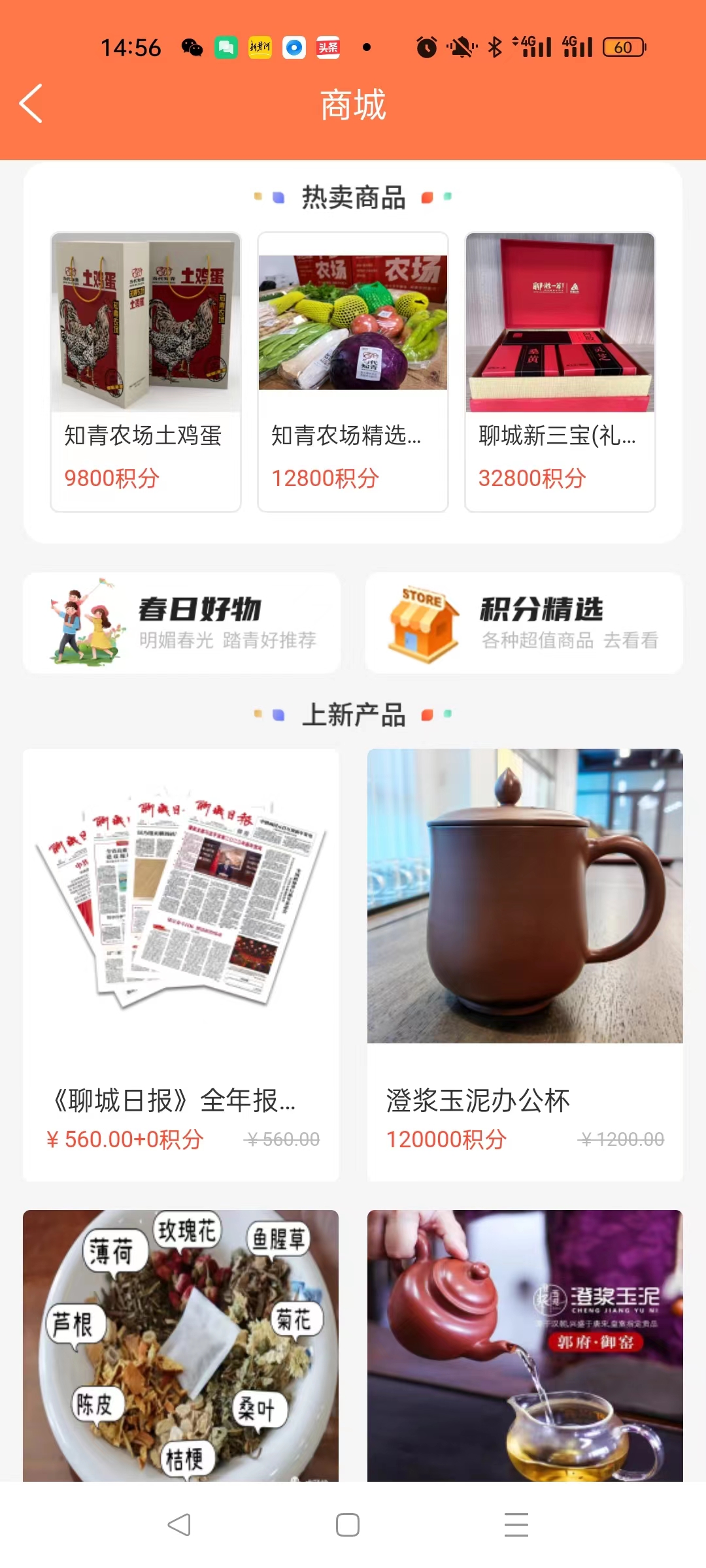Image resolution: width=706 pixels, height=1568 pixels.
Task: Open the 《聊城日报》全年报 subscription card
Action: click(x=181, y=964)
